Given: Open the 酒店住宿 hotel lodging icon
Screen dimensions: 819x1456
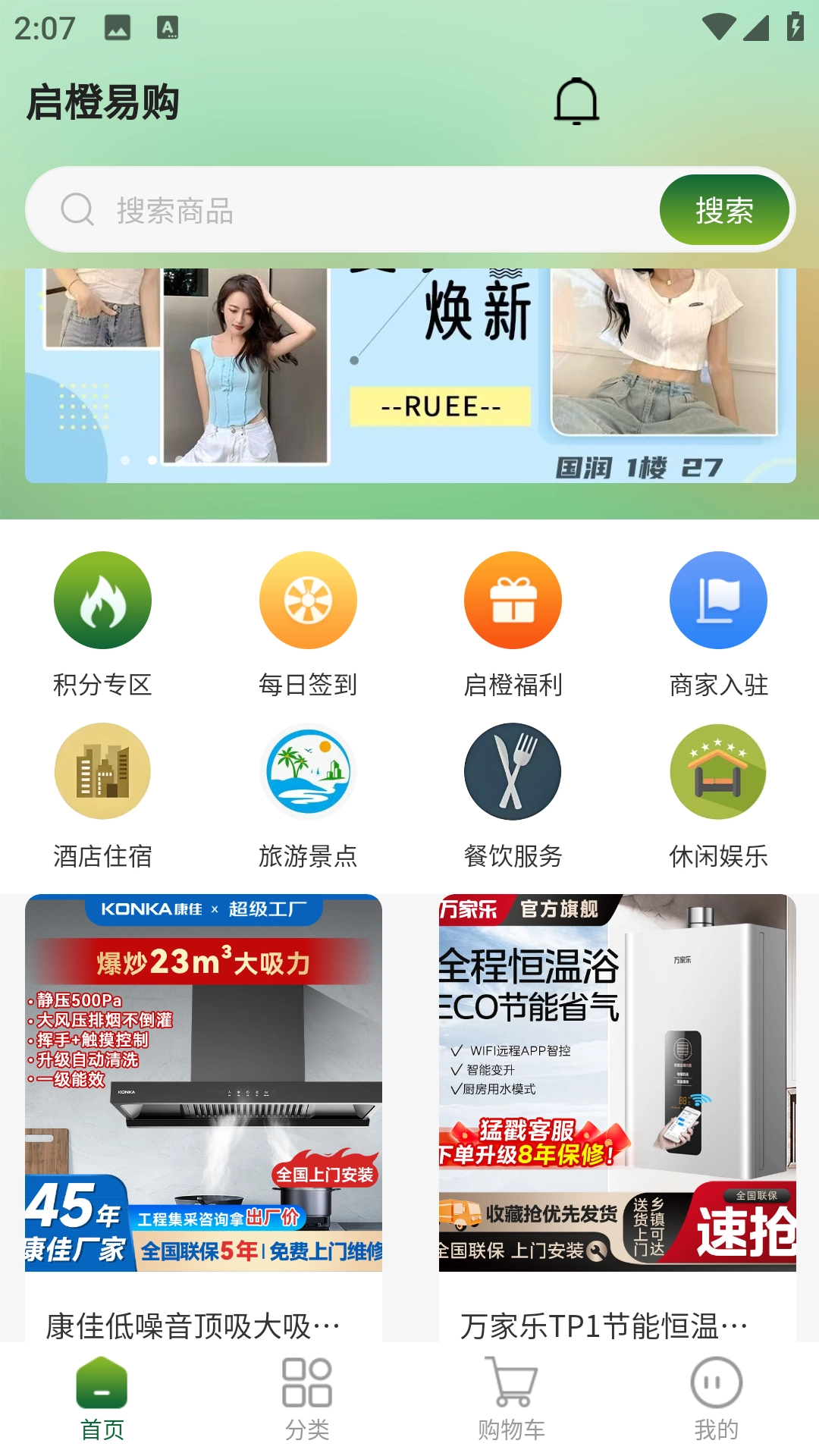Looking at the screenshot, I should (102, 770).
